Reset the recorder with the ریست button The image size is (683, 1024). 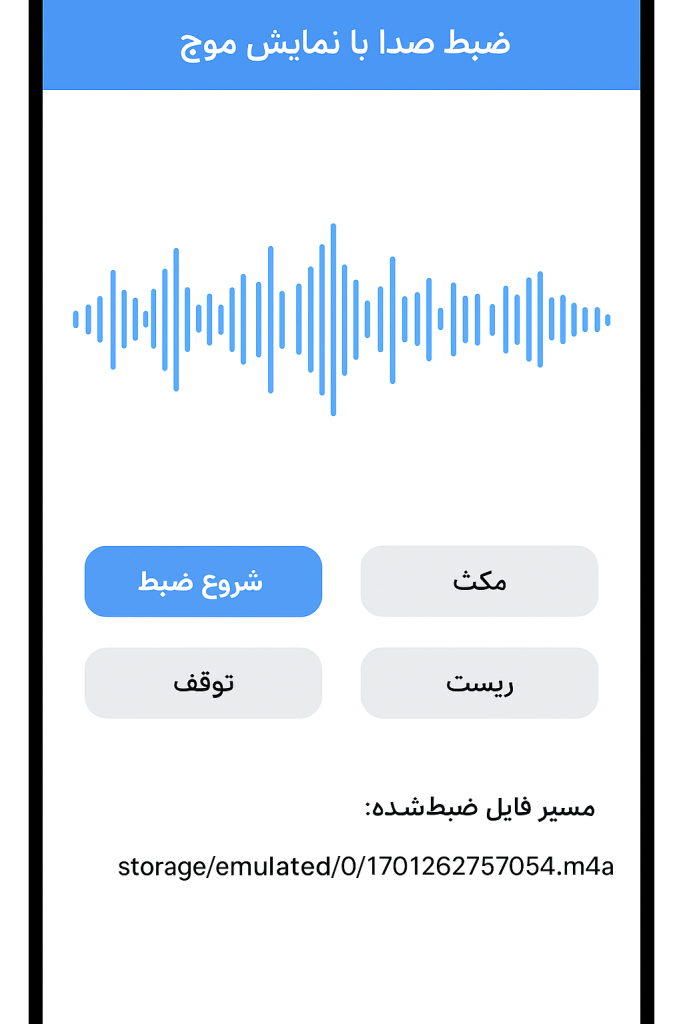tap(479, 683)
